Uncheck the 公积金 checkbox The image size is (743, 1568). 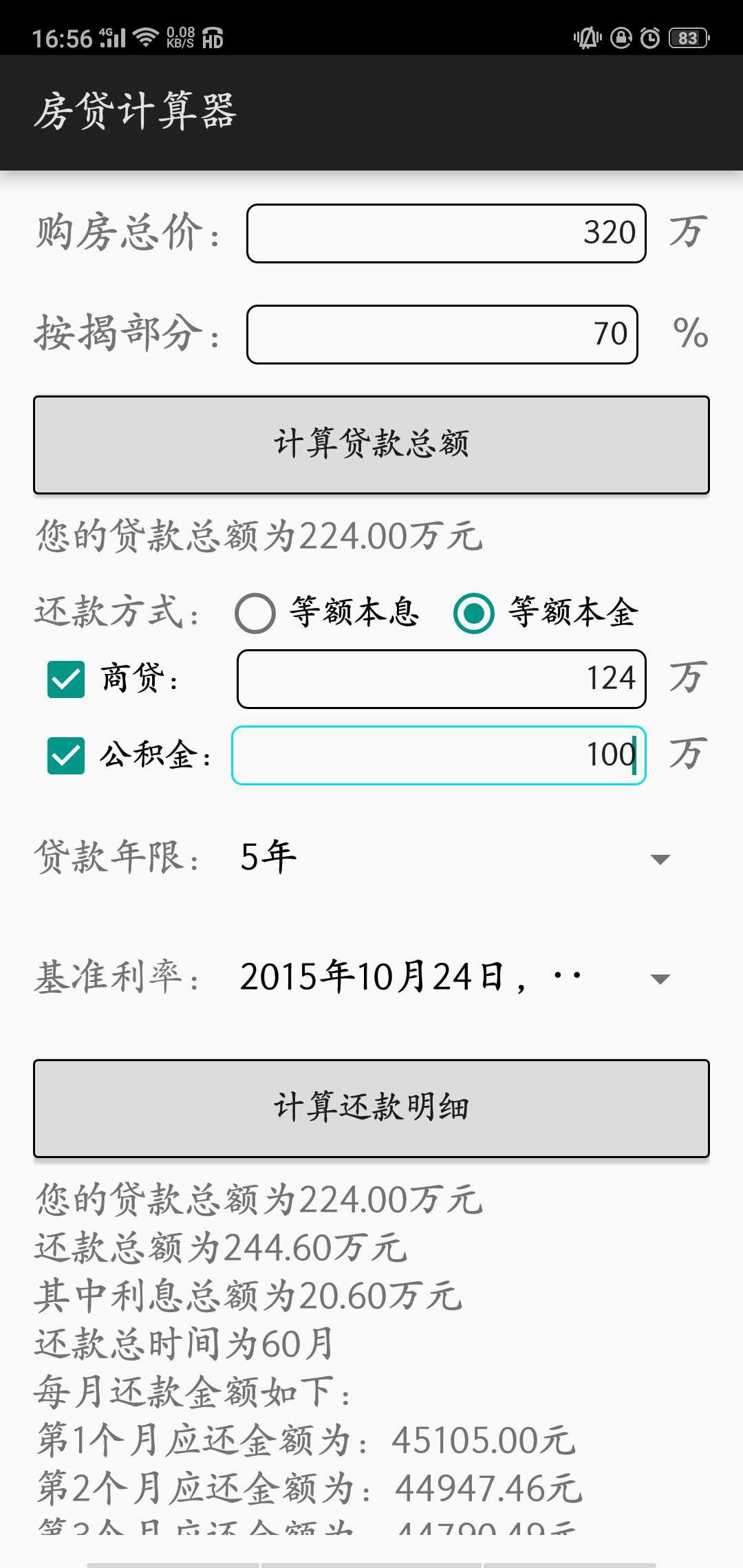pyautogui.click(x=66, y=755)
